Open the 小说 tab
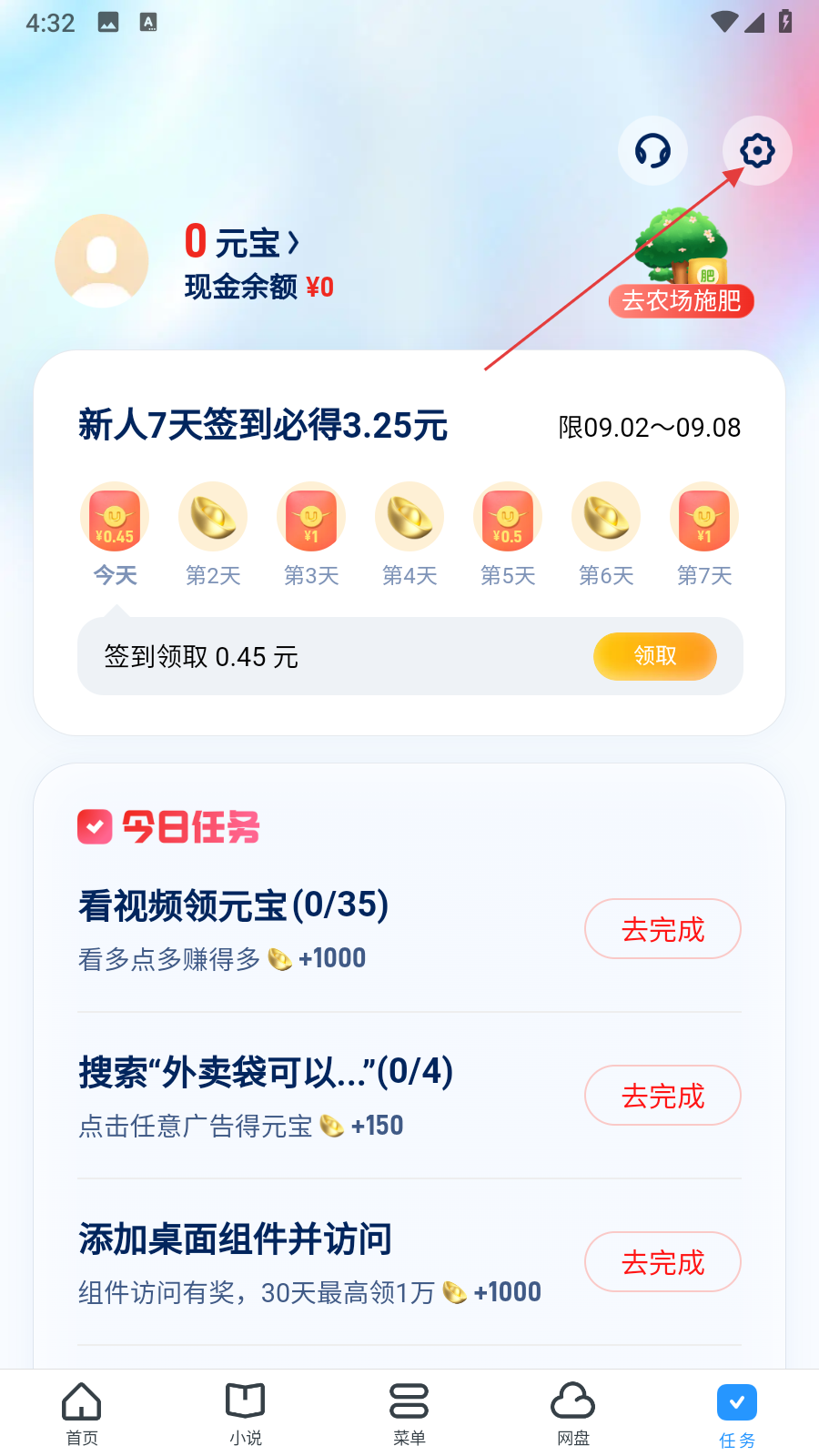 (x=246, y=1413)
